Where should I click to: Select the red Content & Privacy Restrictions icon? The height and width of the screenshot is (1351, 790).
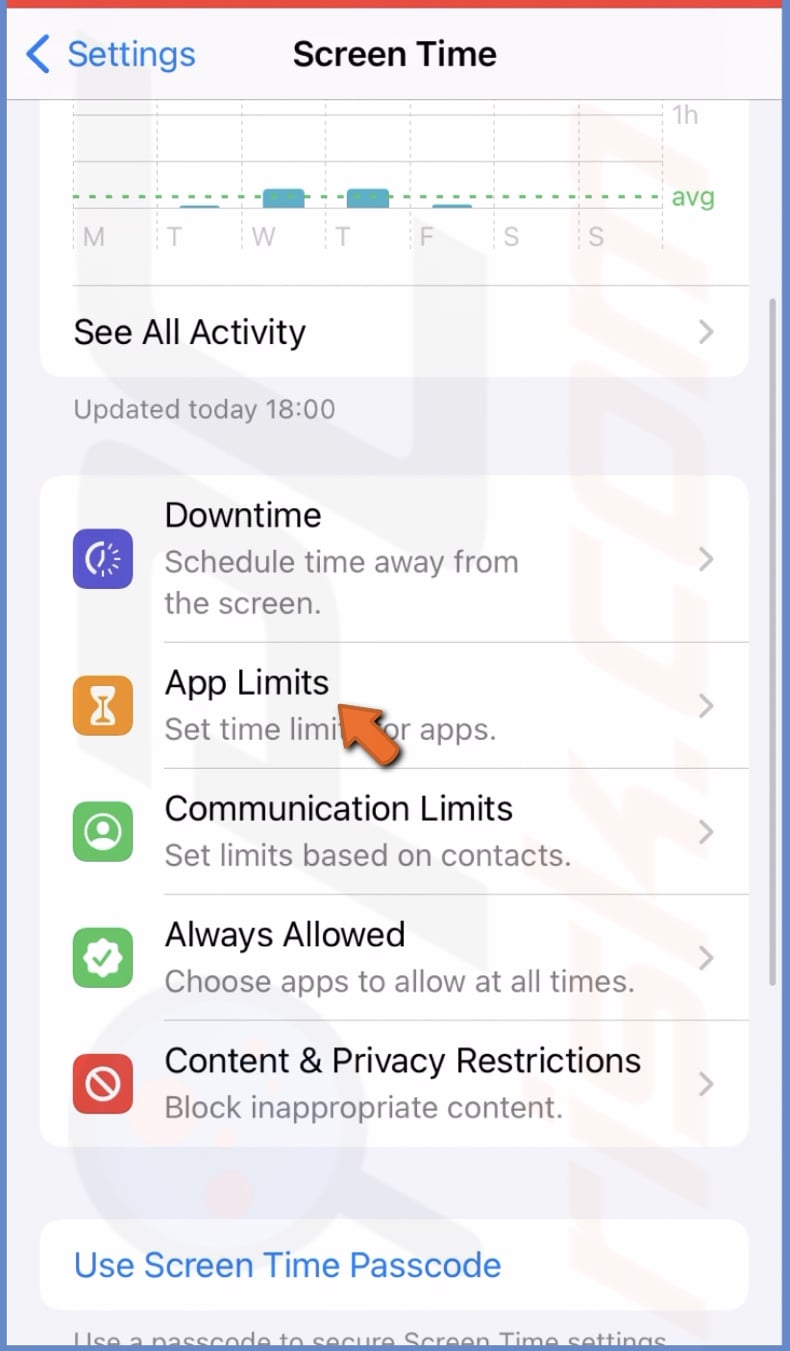(x=102, y=1083)
